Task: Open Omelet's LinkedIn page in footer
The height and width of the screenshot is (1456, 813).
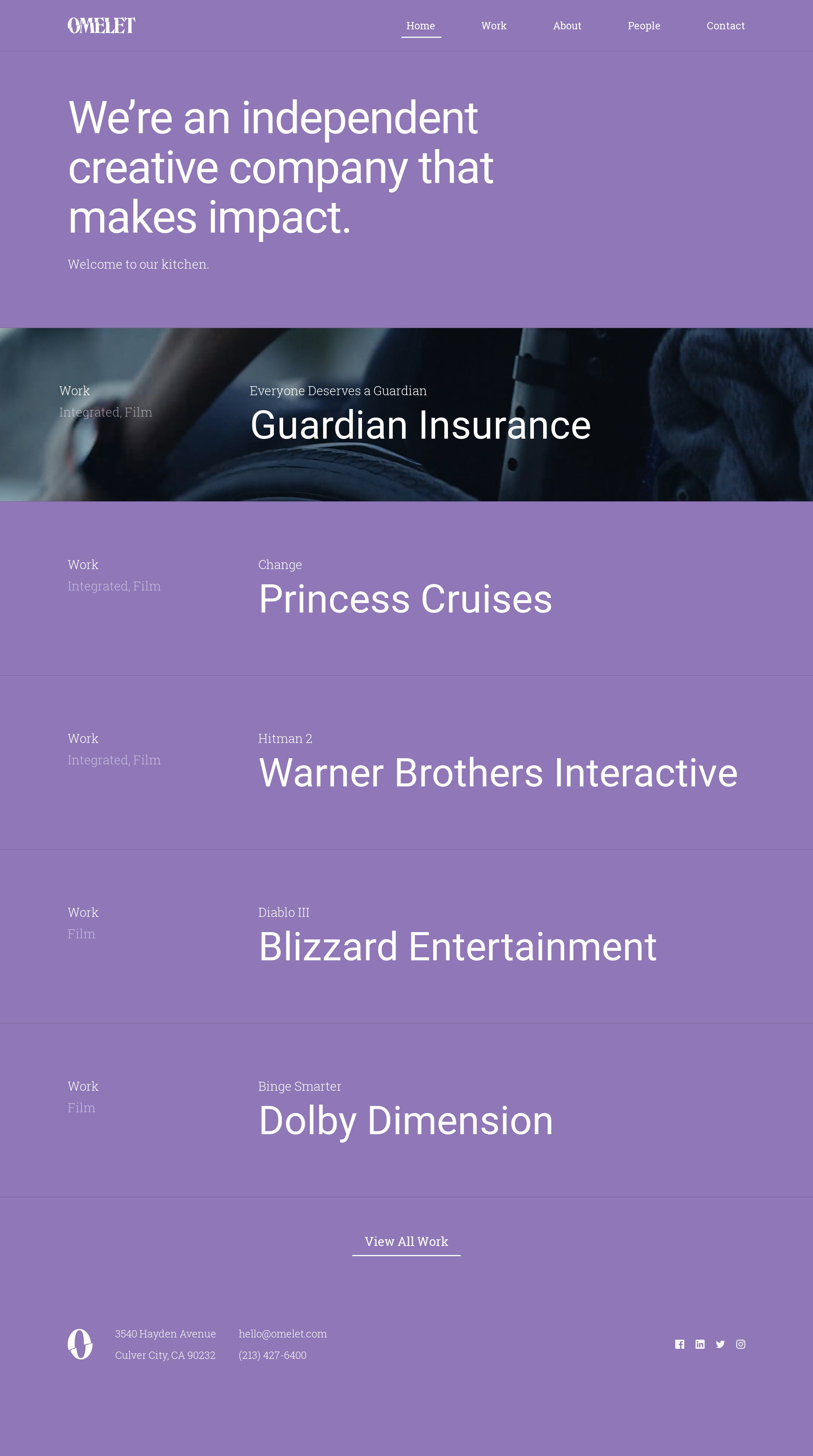Action: [x=700, y=1344]
